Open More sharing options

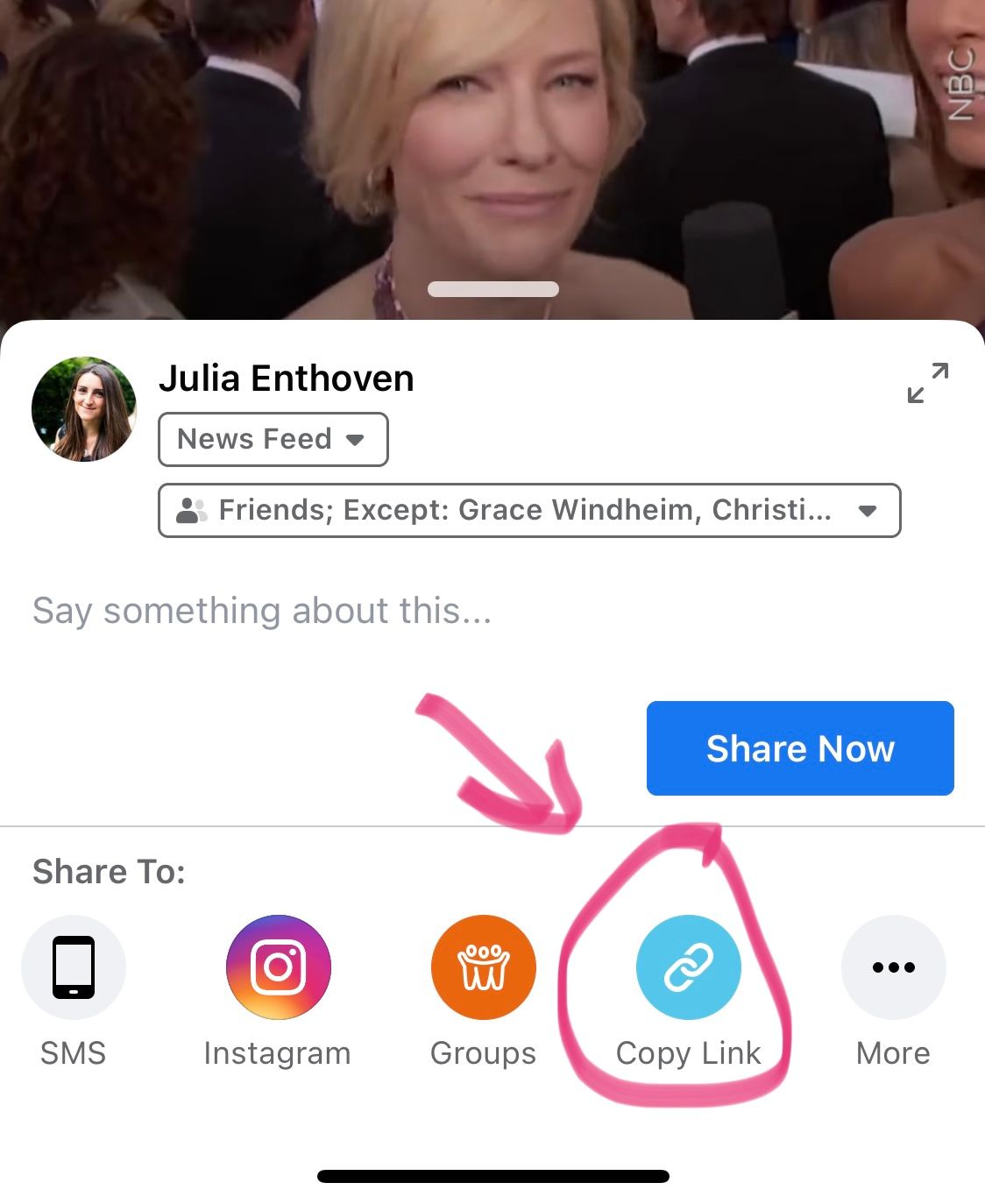[x=893, y=967]
